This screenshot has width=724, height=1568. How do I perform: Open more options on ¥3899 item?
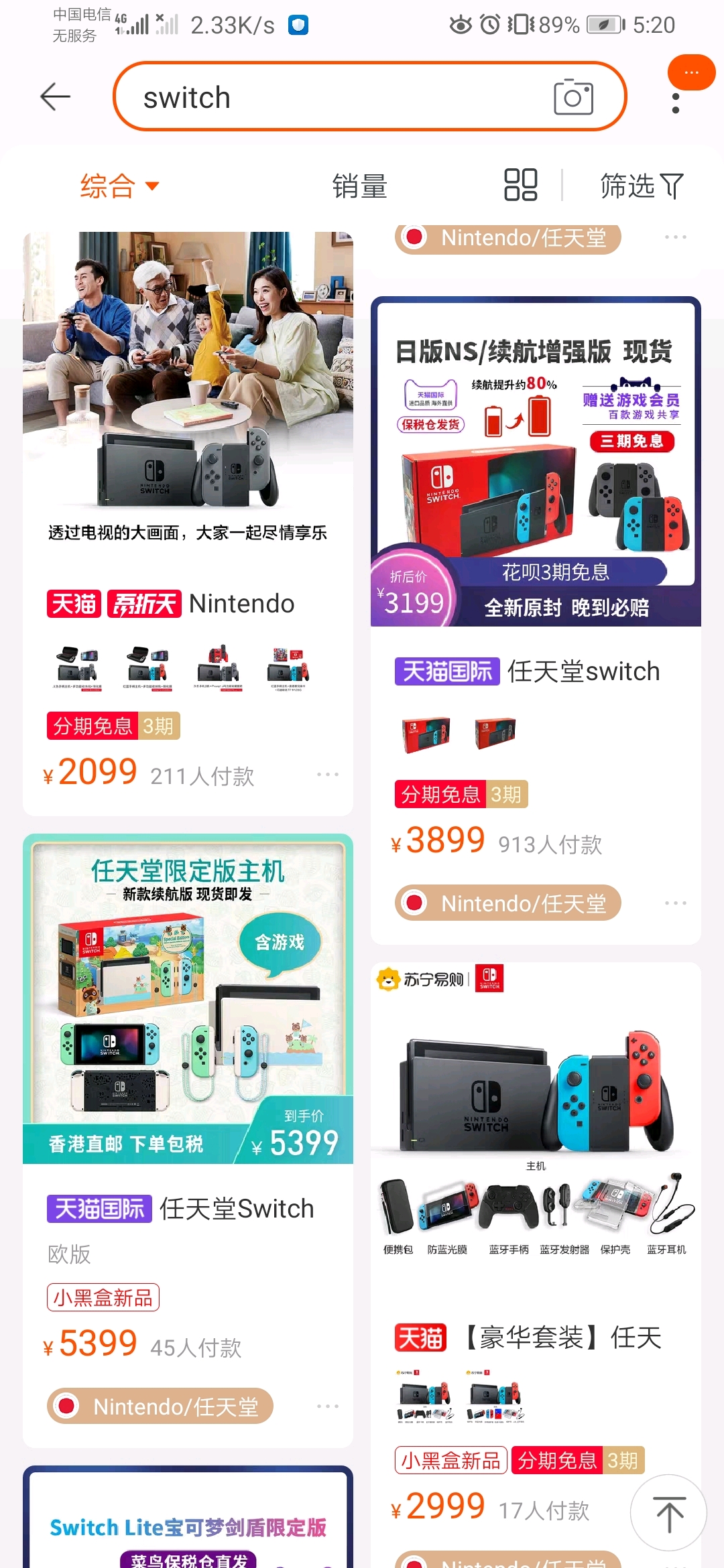point(675,903)
